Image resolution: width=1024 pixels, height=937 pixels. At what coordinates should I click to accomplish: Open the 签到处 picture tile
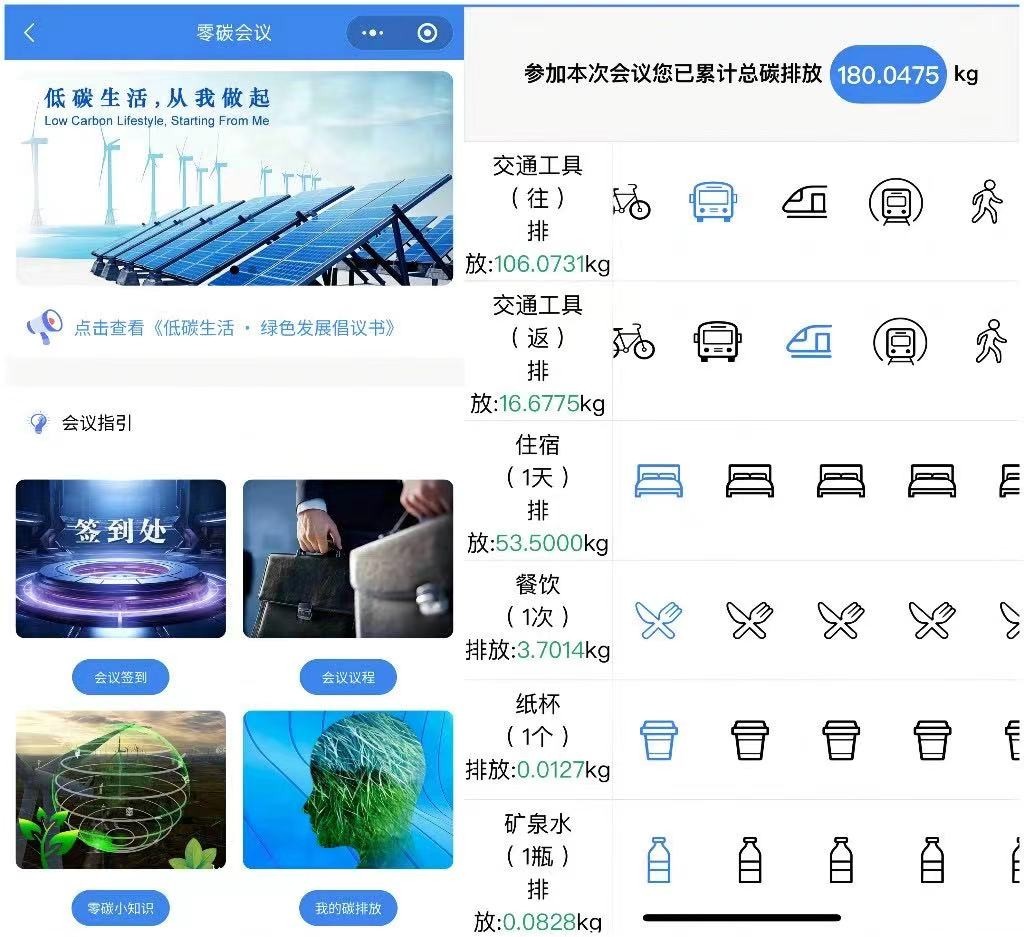[121, 559]
